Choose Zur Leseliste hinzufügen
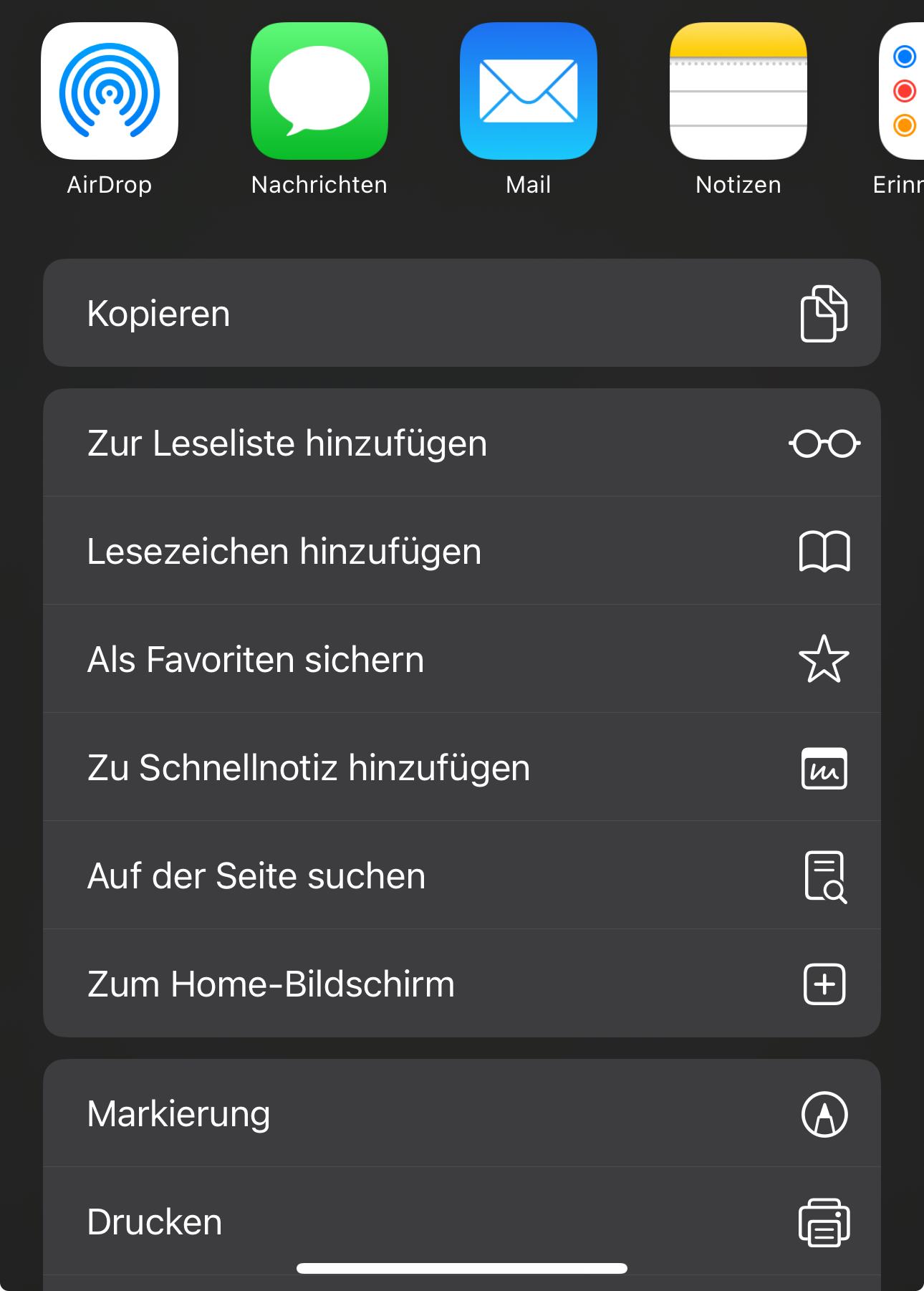The width and height of the screenshot is (924, 1291). tap(461, 443)
